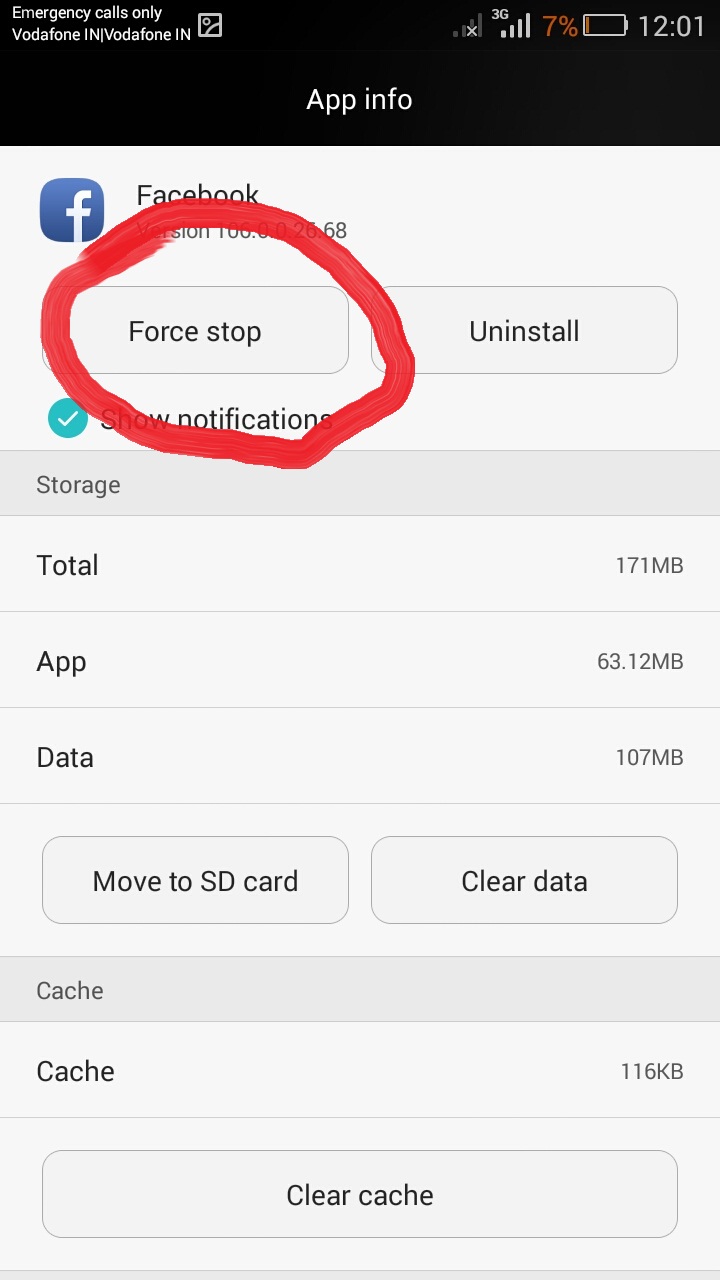This screenshot has height=1280, width=720.
Task: Clear data for Facebook
Action: (x=524, y=880)
